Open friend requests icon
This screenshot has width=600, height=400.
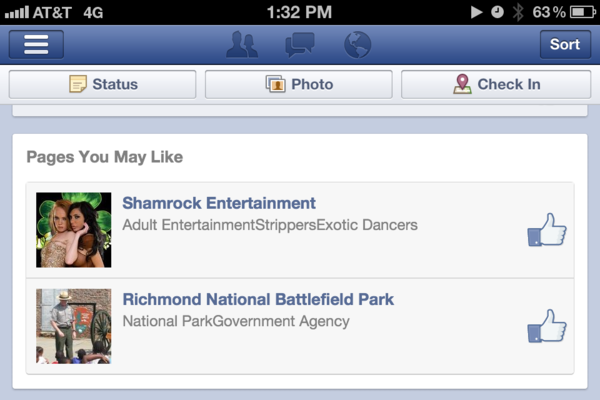coord(241,45)
